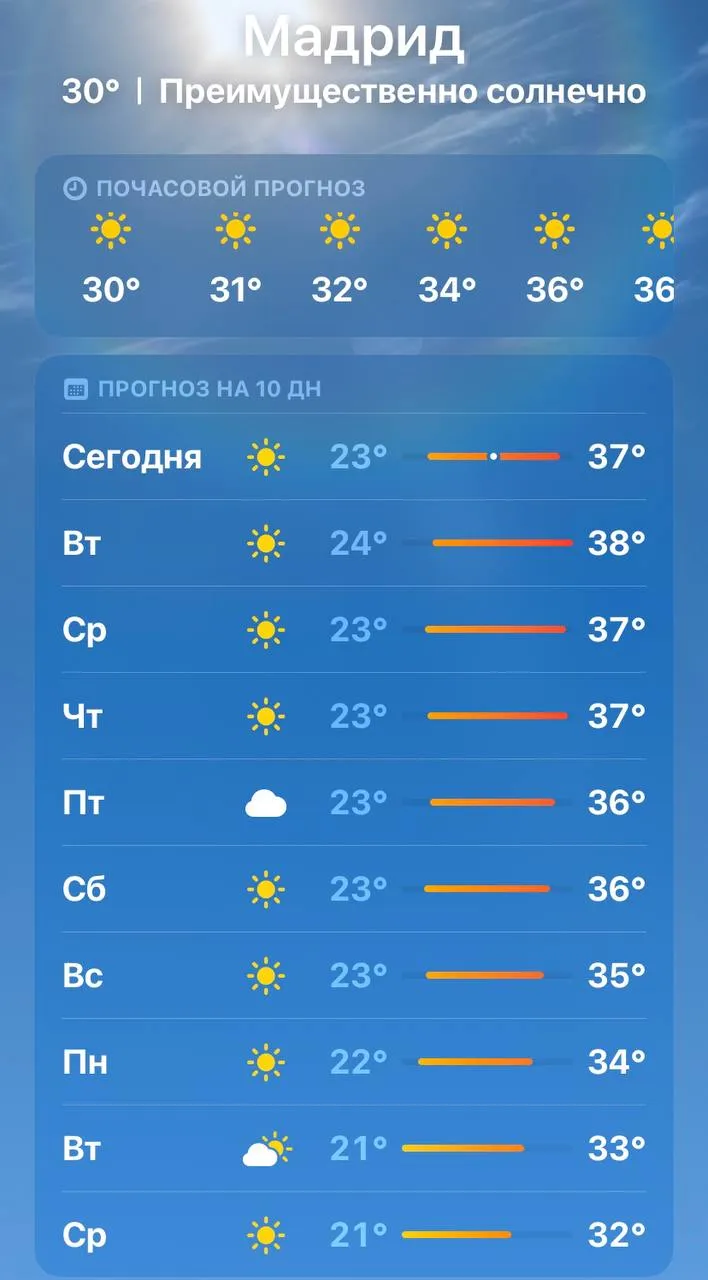708x1280 pixels.
Task: Open the hourly forecast card
Action: click(x=354, y=245)
